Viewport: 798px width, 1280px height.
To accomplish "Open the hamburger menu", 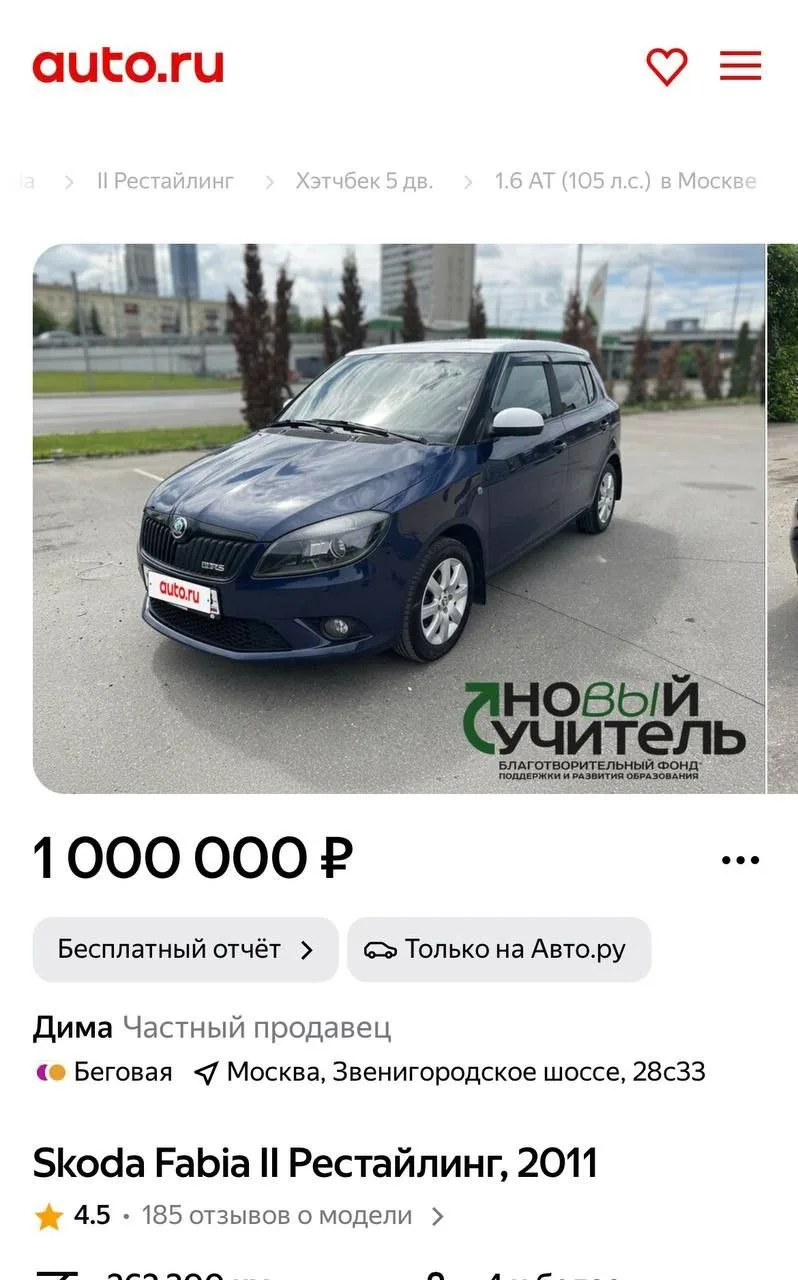I will (741, 66).
